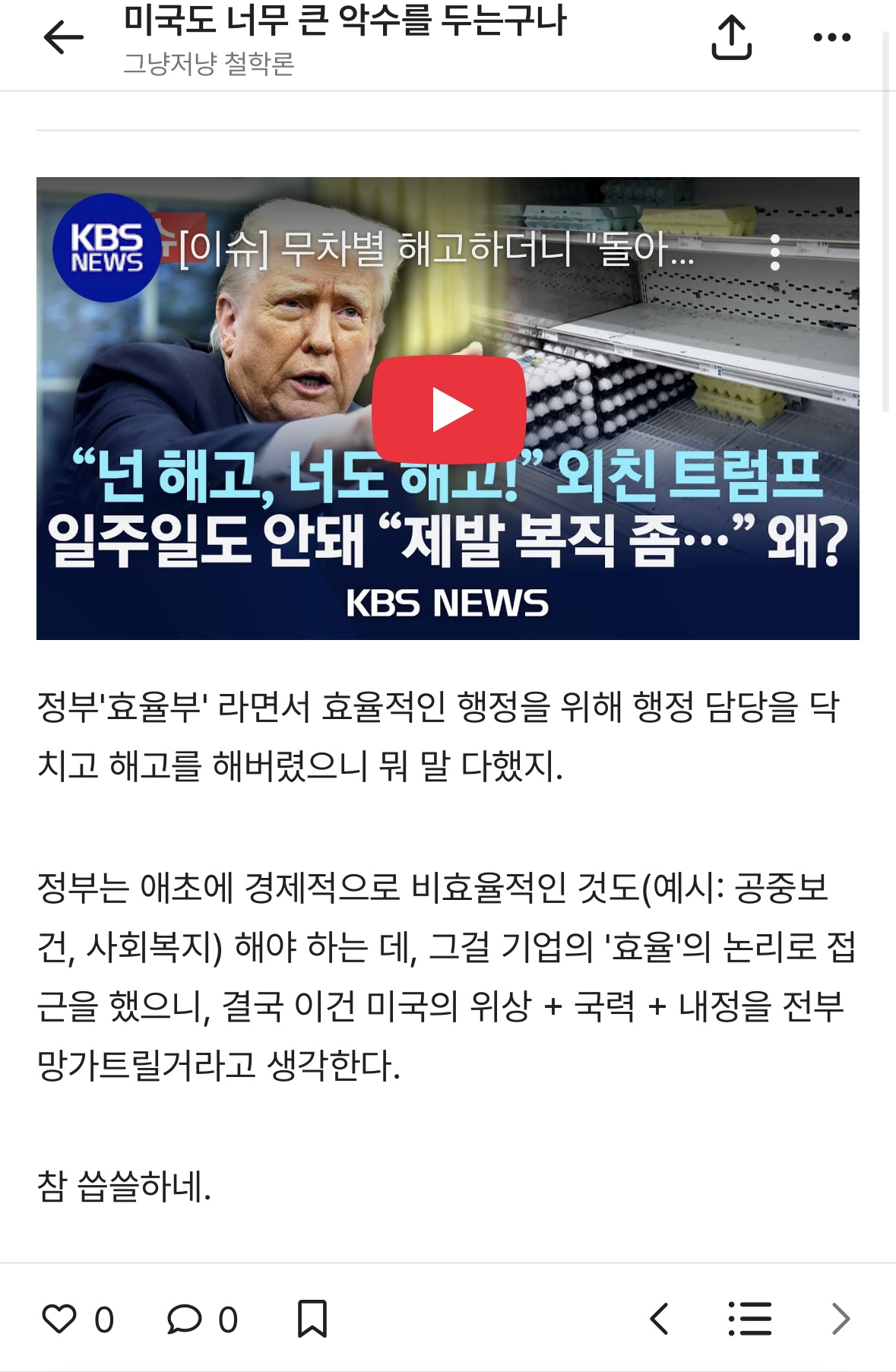Open the comments bubble
The width and height of the screenshot is (896, 1372).
(x=184, y=1319)
